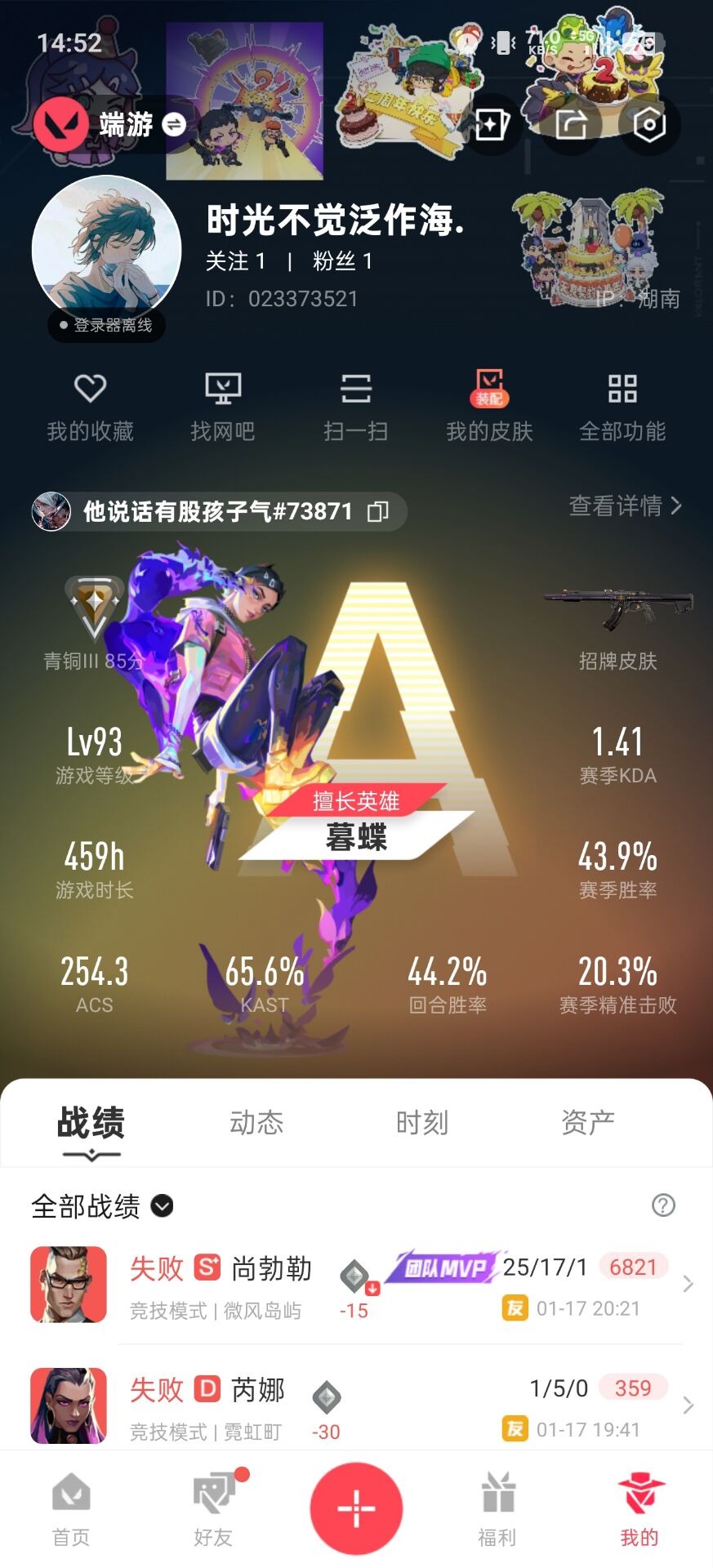Open the settings hexagon icon

(x=649, y=125)
